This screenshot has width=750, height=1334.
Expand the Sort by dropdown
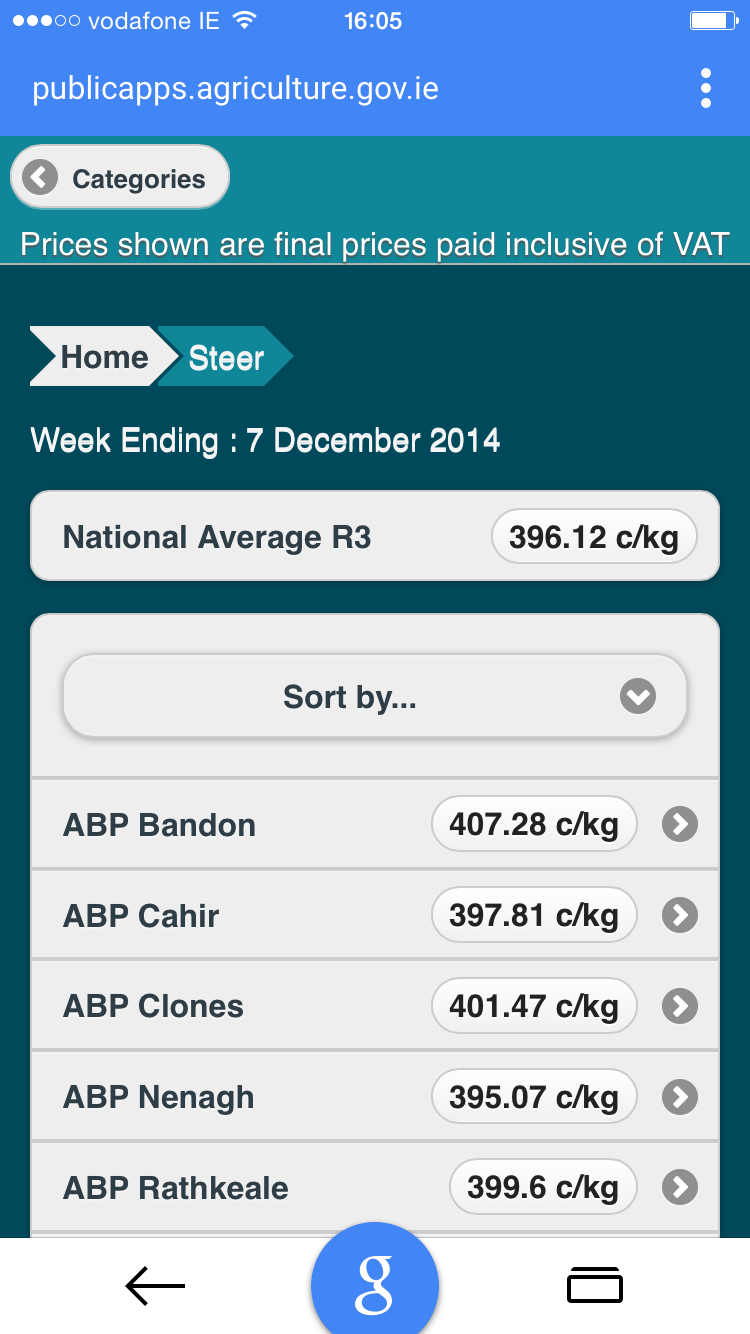375,696
